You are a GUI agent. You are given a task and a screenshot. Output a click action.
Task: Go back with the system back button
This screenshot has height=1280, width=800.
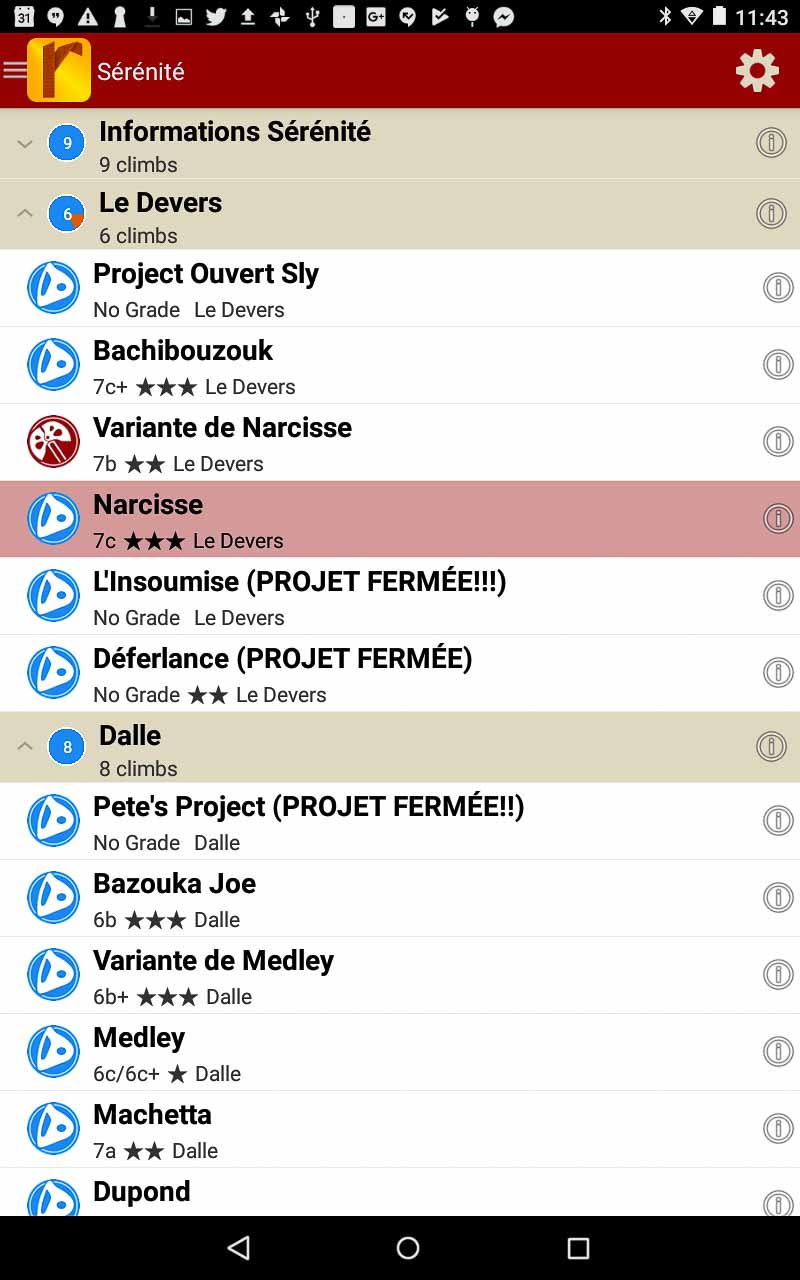pos(238,1247)
